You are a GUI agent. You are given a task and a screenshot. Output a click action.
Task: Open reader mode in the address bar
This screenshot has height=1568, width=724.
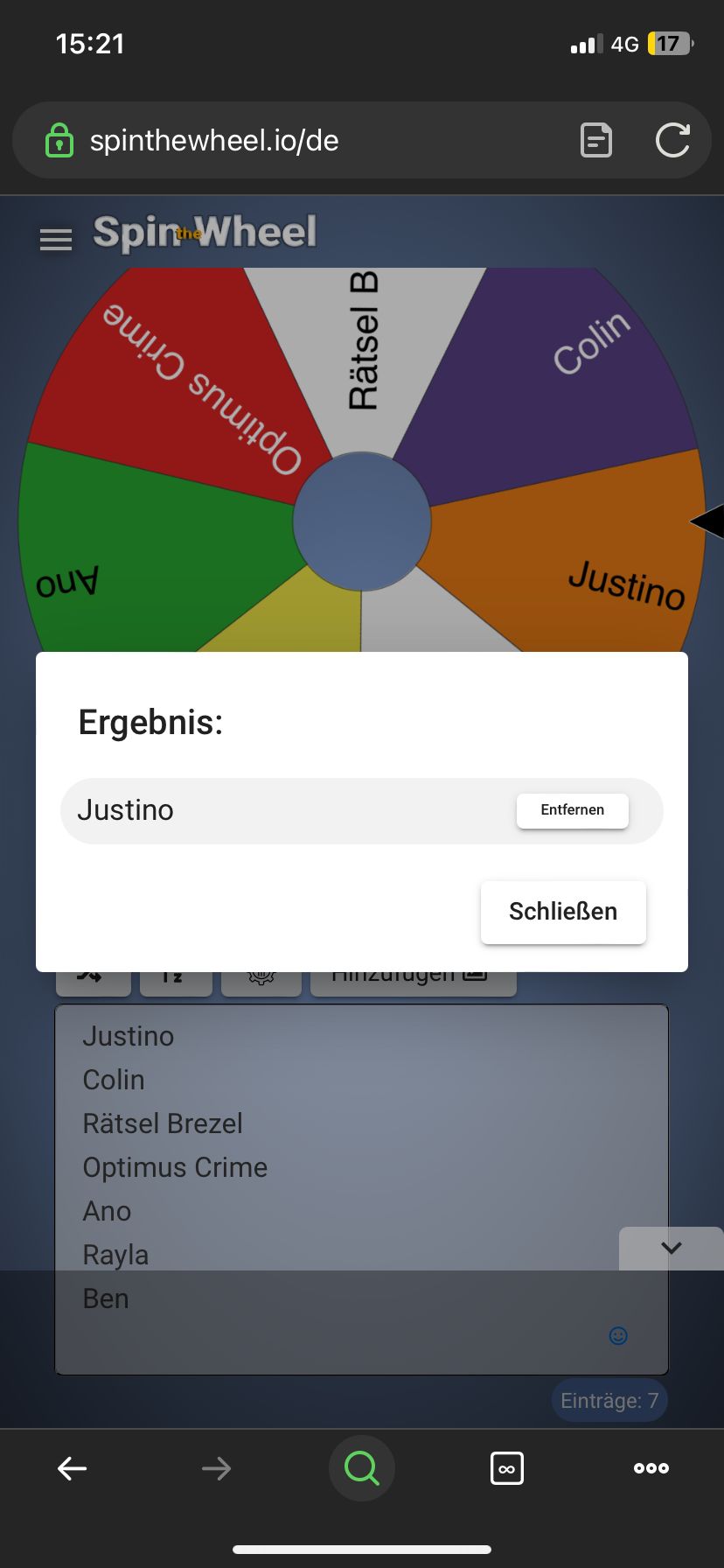click(x=596, y=140)
